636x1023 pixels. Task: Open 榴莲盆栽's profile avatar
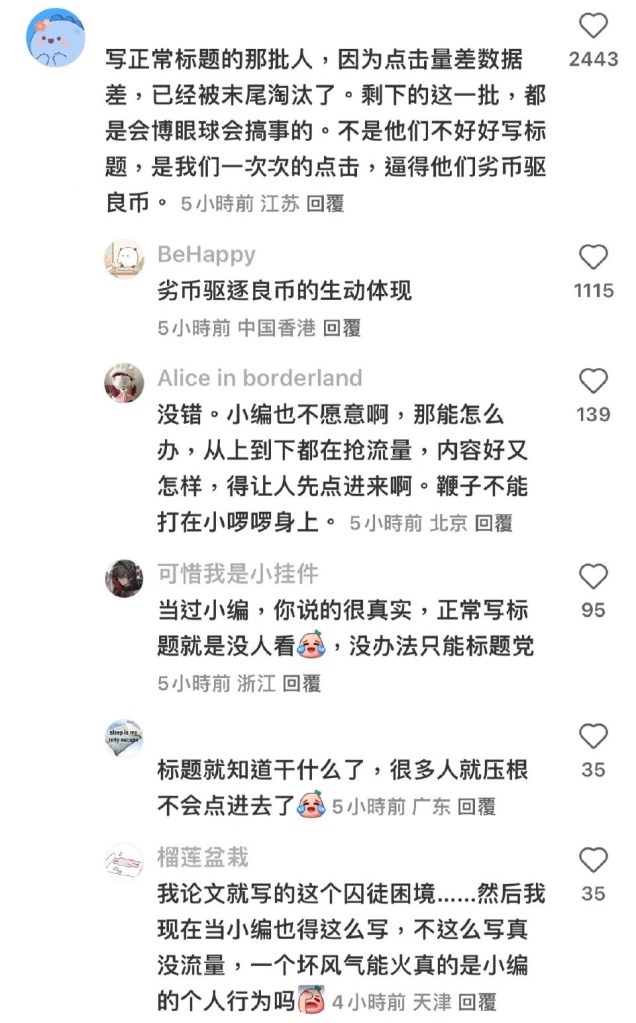[124, 861]
